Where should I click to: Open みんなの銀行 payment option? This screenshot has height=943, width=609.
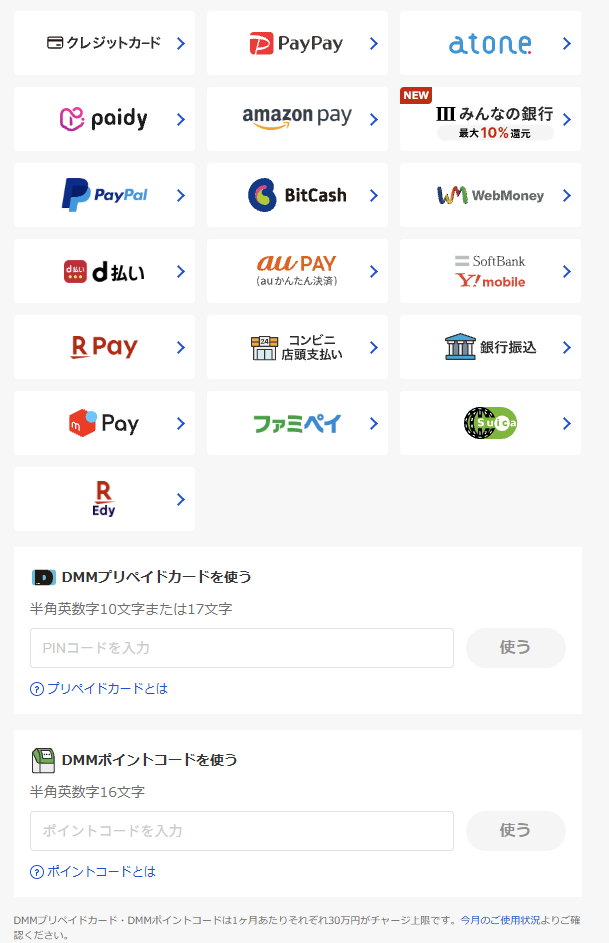(x=490, y=119)
